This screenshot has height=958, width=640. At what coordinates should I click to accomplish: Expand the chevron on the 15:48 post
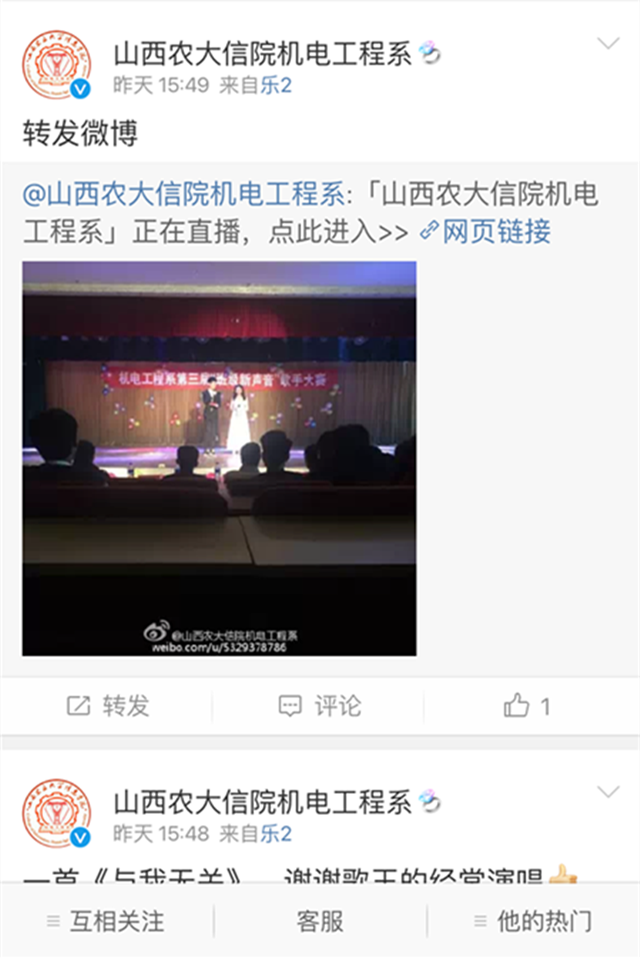tap(608, 793)
